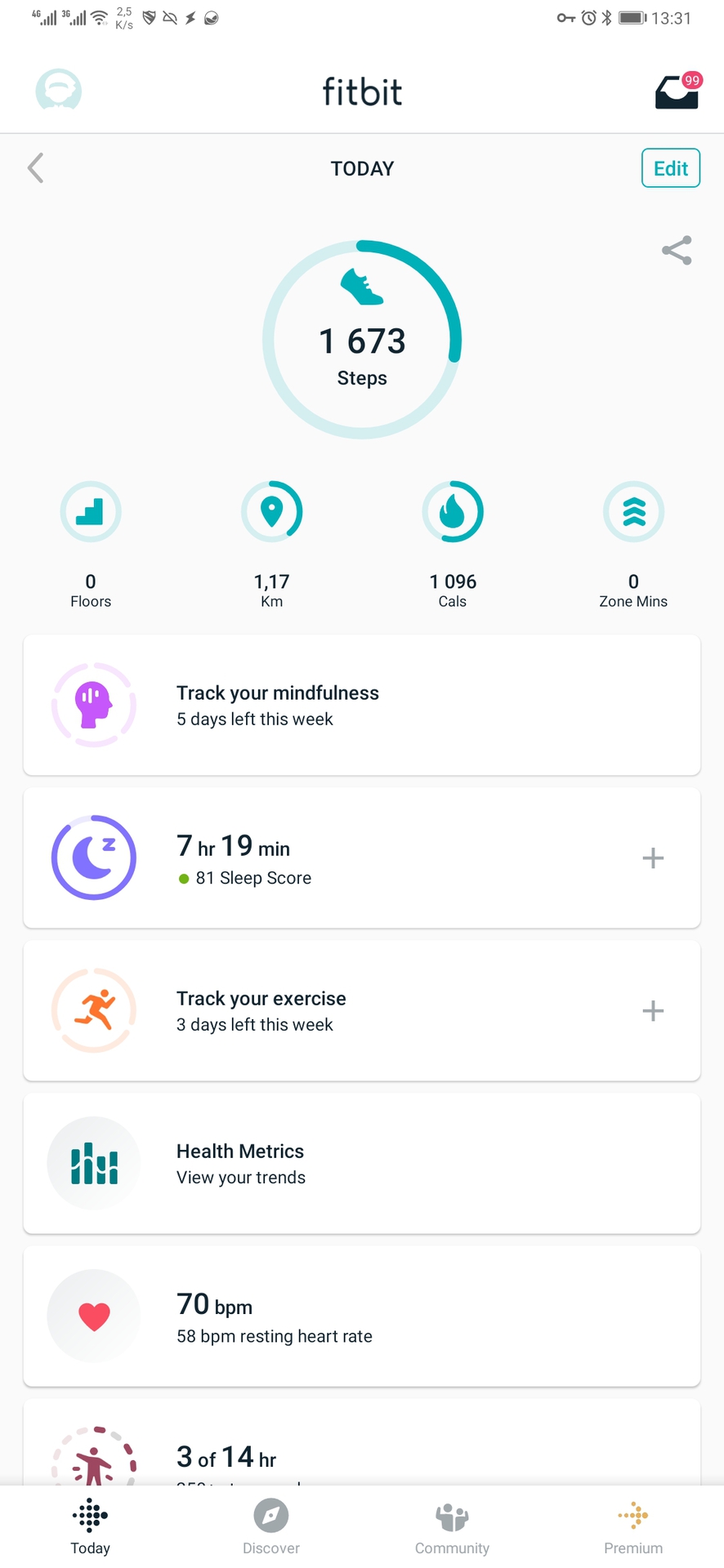Open the profile avatar
The image size is (724, 1568).
point(58,90)
